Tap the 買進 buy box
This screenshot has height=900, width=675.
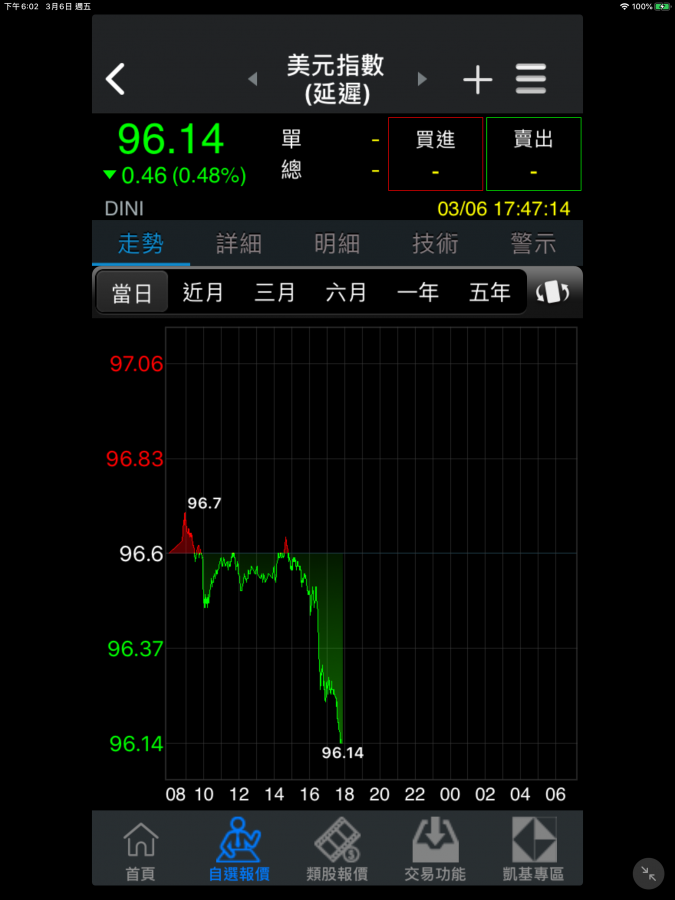tap(435, 154)
